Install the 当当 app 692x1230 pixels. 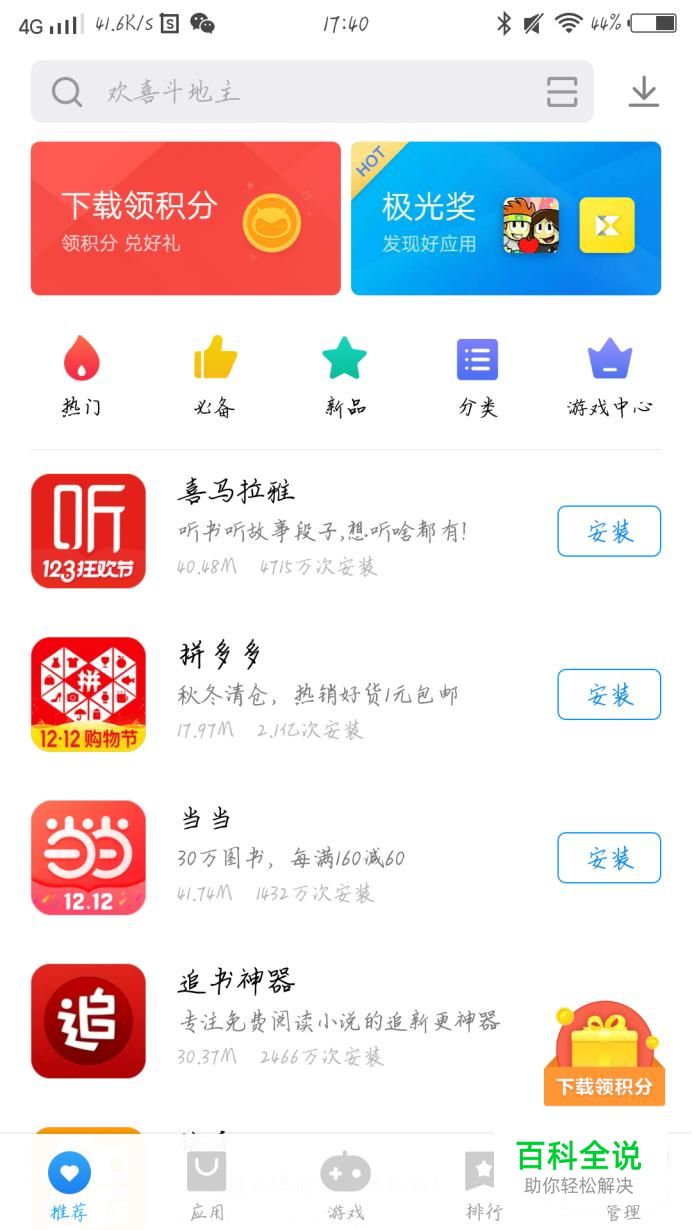pyautogui.click(x=608, y=857)
